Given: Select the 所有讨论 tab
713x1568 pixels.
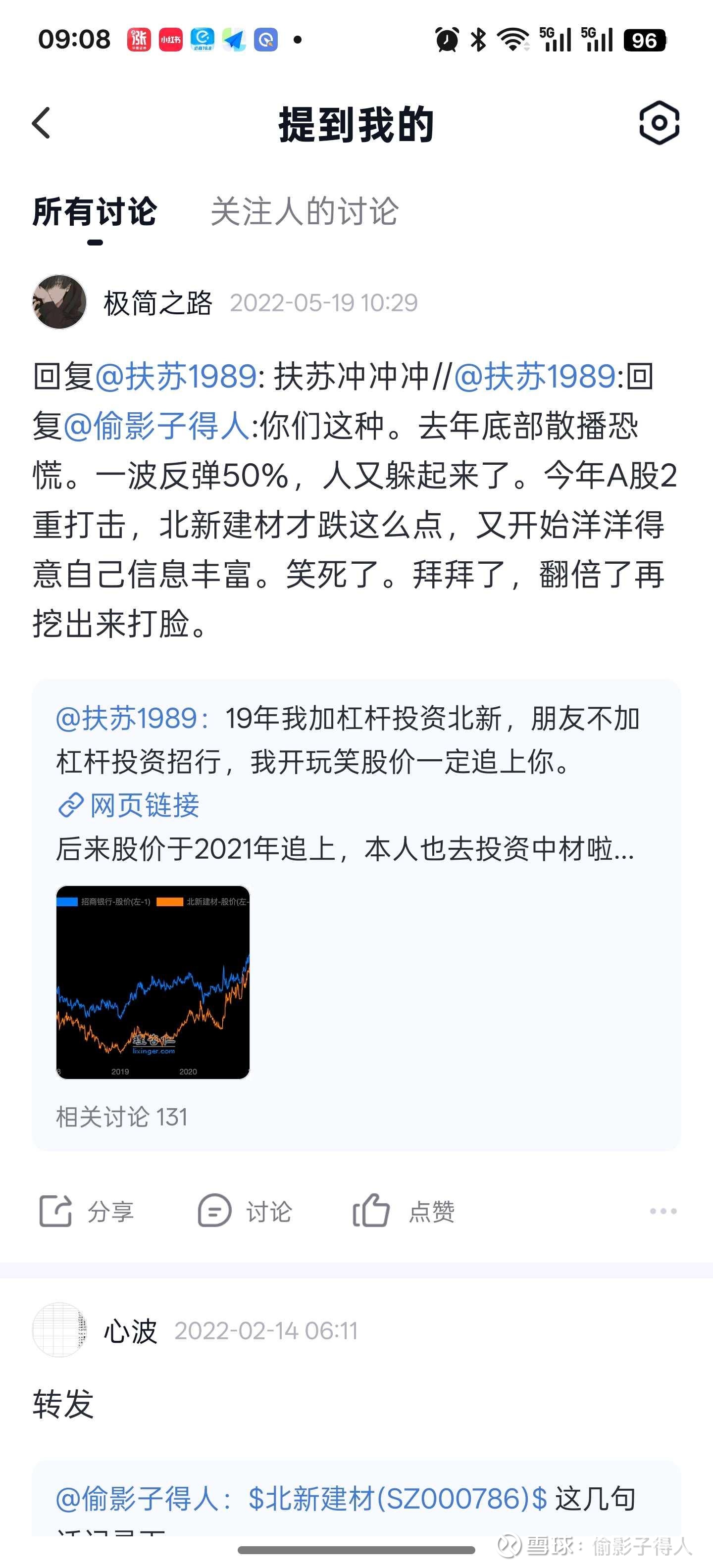Looking at the screenshot, I should coord(95,212).
